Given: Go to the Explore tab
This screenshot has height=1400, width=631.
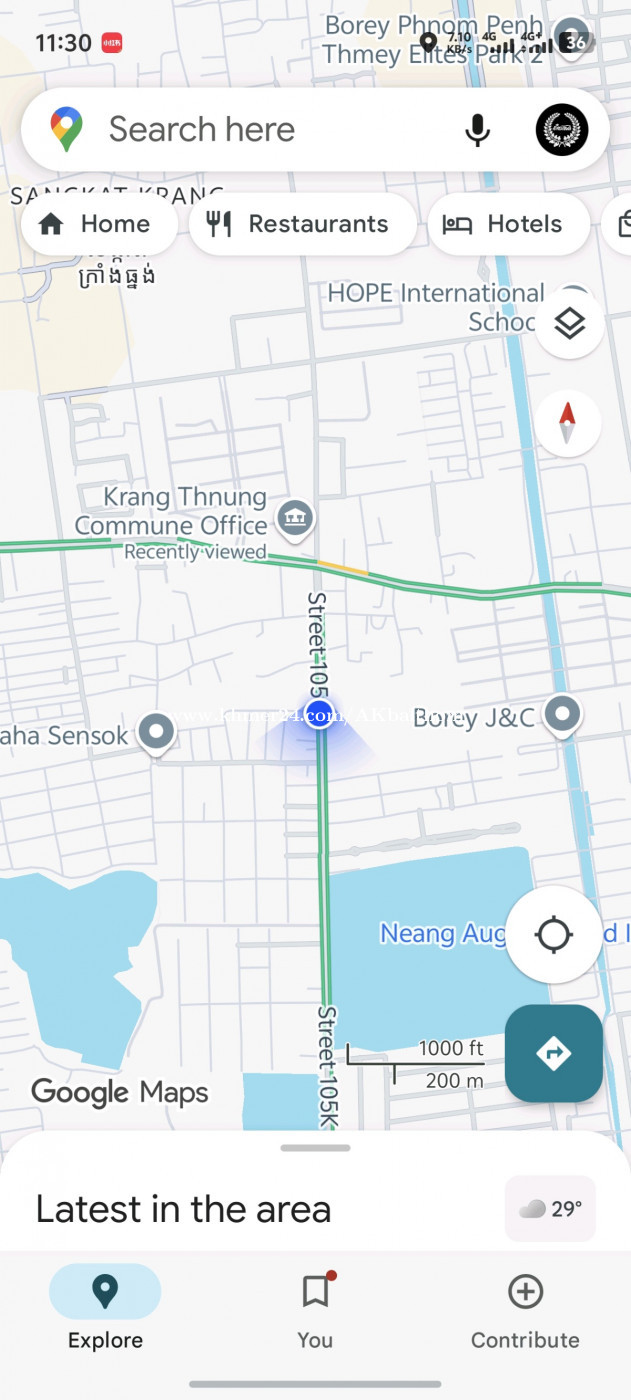Looking at the screenshot, I should (x=105, y=1311).
